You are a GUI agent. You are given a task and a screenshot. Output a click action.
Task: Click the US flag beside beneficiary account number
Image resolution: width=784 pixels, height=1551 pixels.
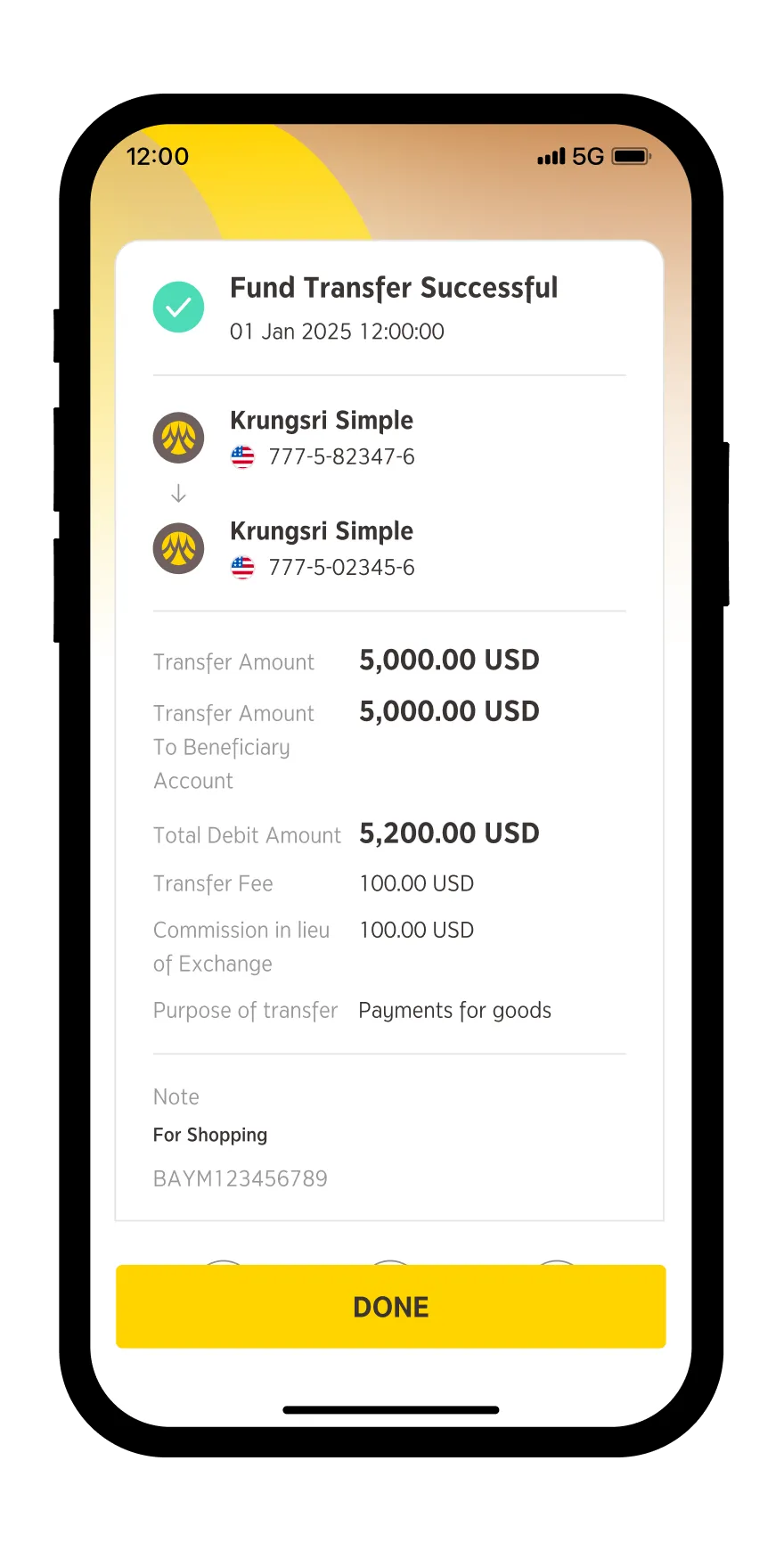pos(242,567)
